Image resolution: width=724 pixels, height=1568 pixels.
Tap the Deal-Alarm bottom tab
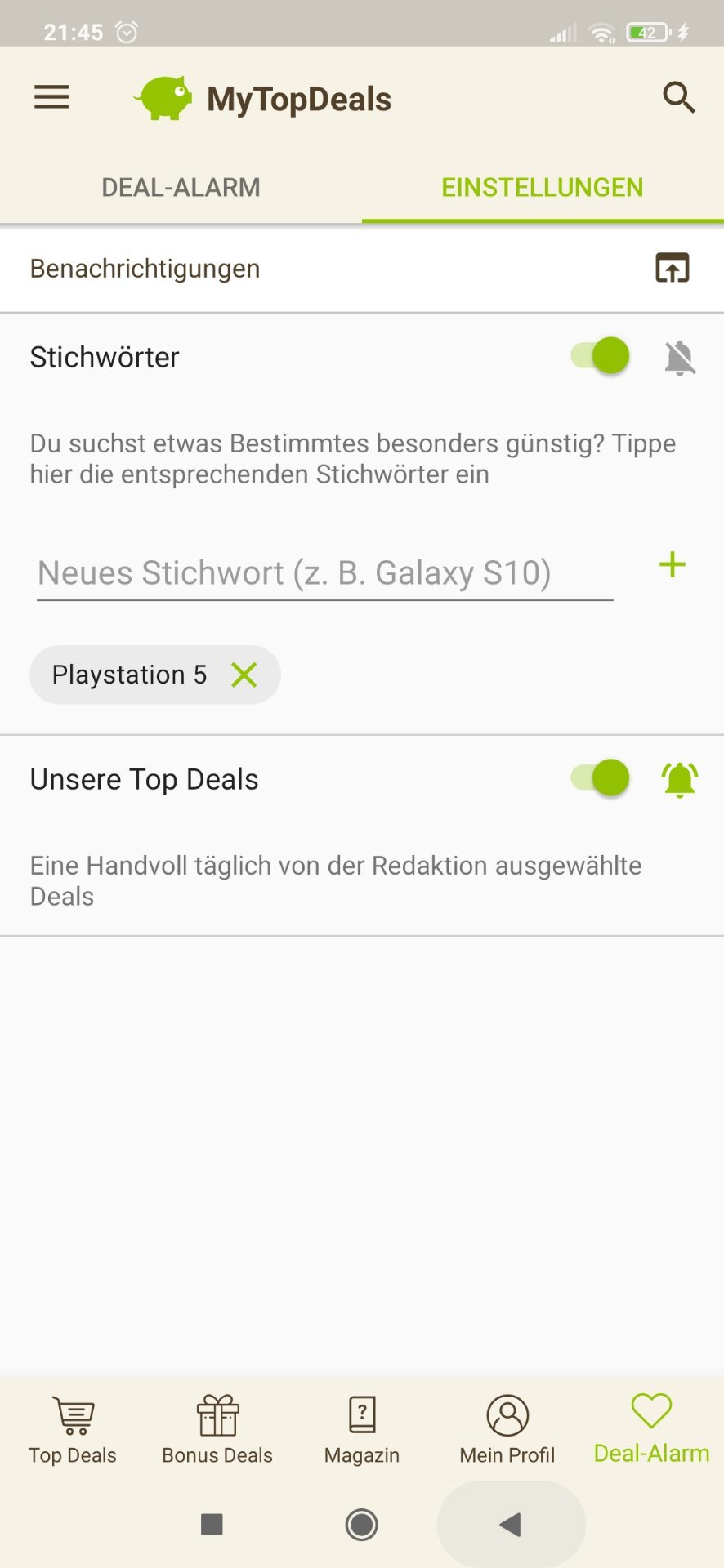click(x=651, y=1429)
